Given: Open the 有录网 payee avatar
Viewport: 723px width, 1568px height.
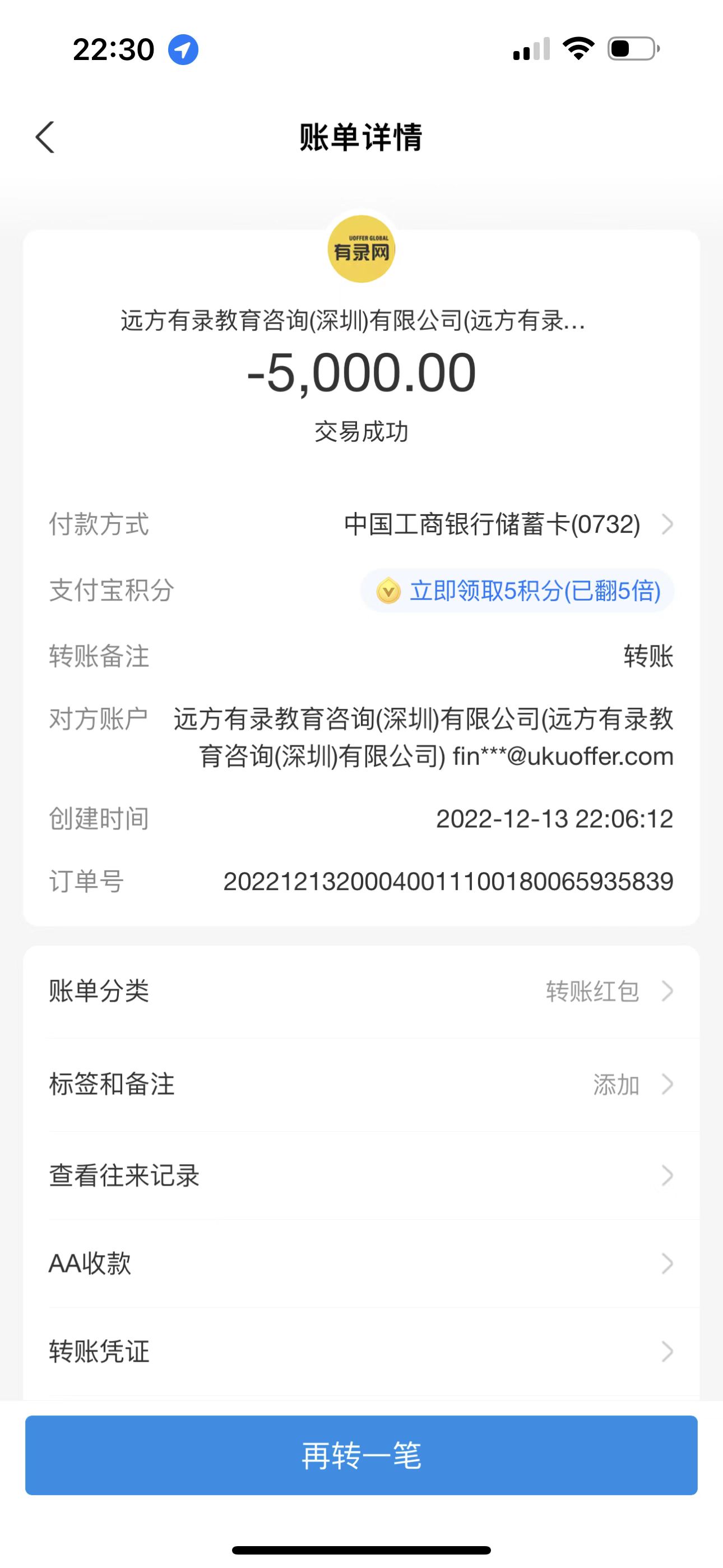Looking at the screenshot, I should (x=361, y=250).
